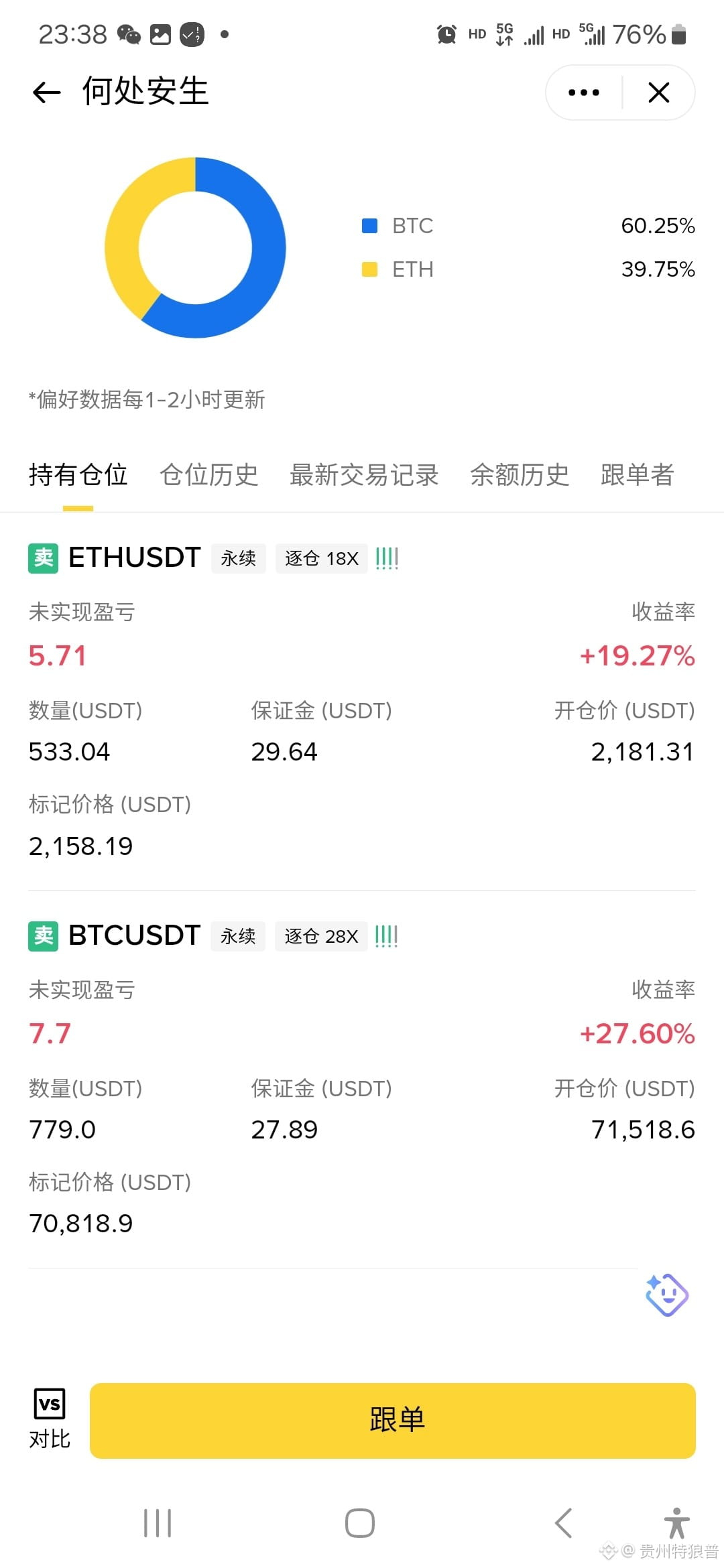Close the mini program with the X

click(659, 92)
